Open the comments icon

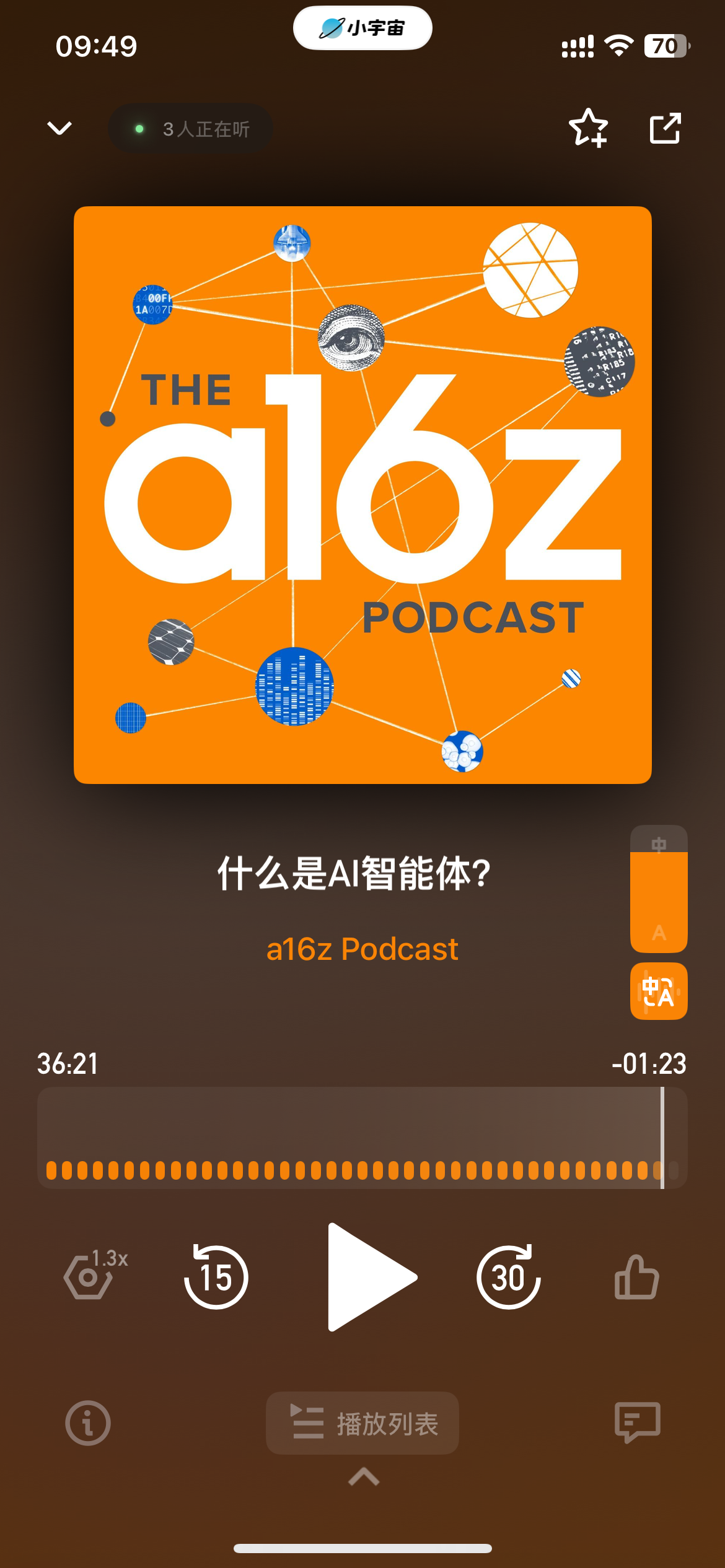click(638, 1422)
